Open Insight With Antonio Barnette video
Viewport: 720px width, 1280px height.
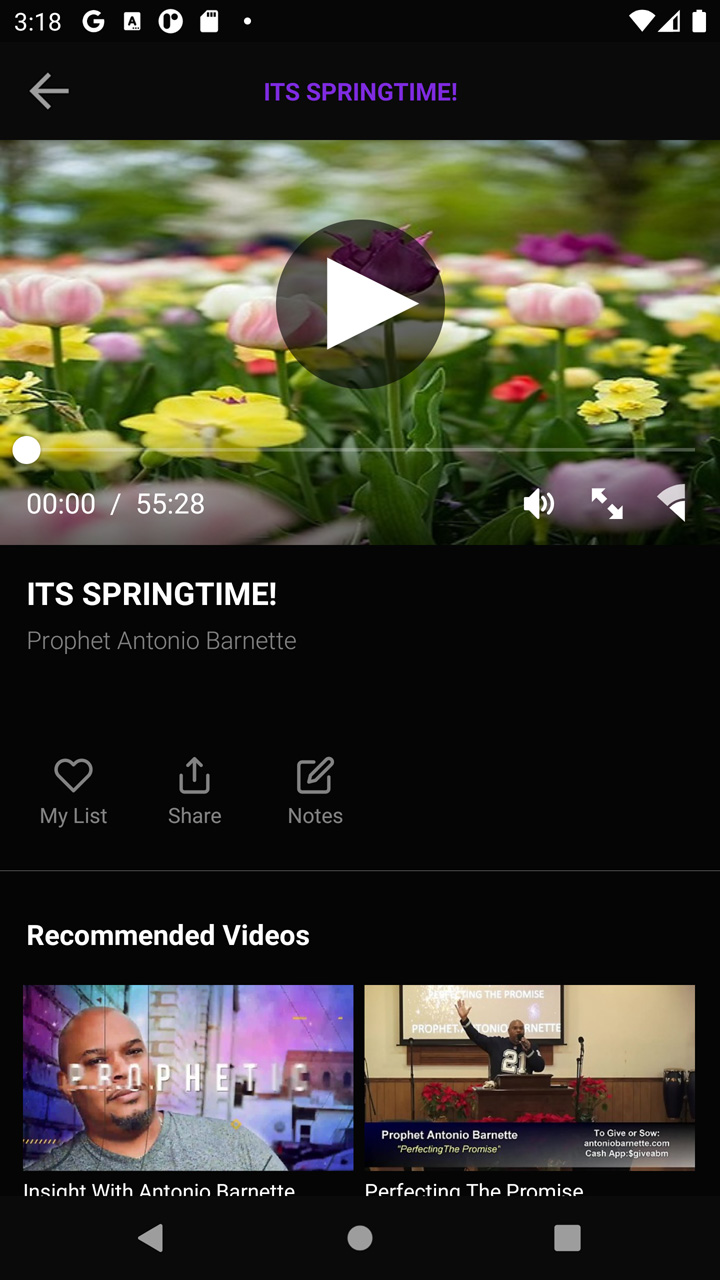(x=188, y=1090)
